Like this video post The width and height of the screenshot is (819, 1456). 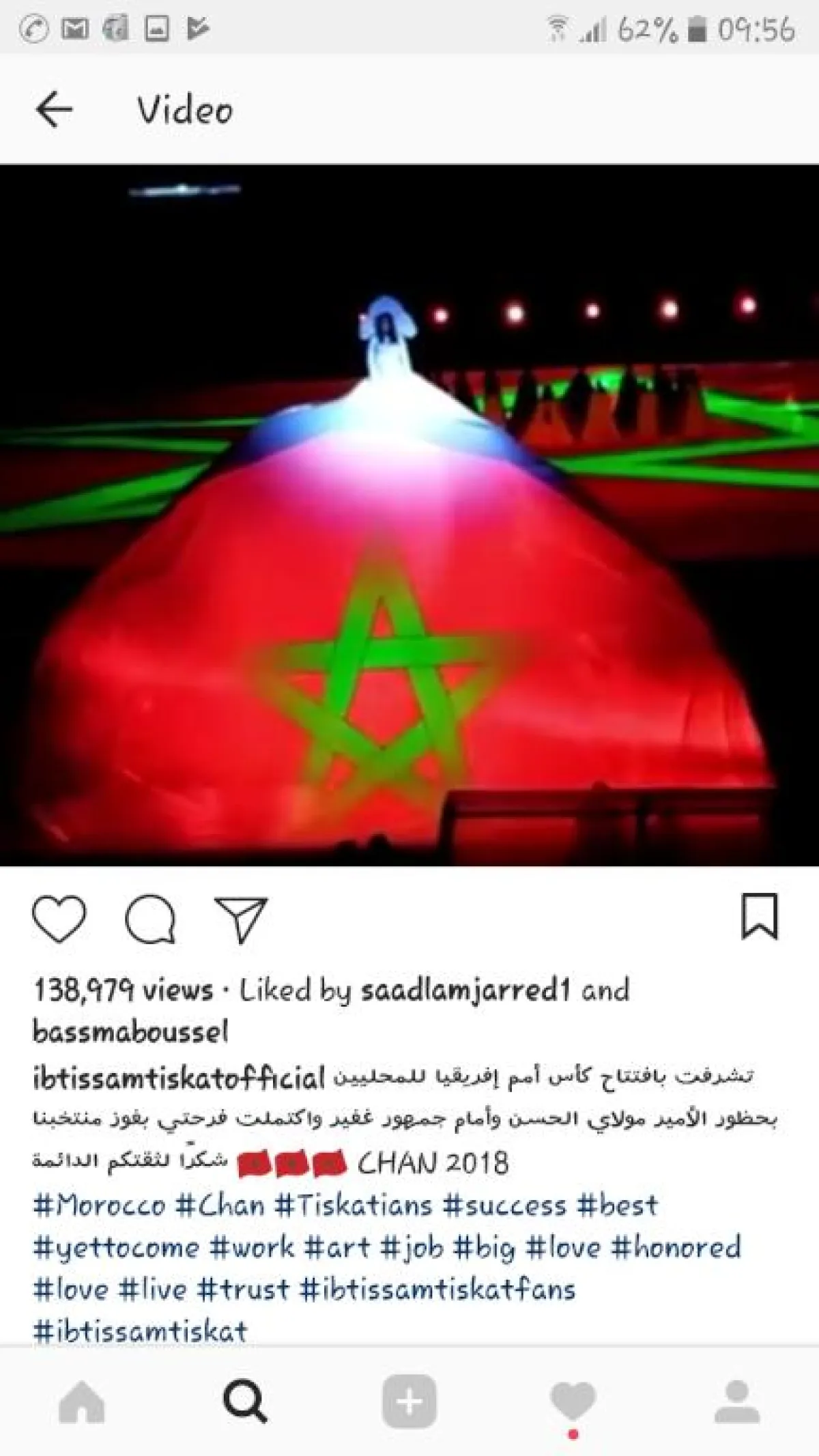(59, 919)
